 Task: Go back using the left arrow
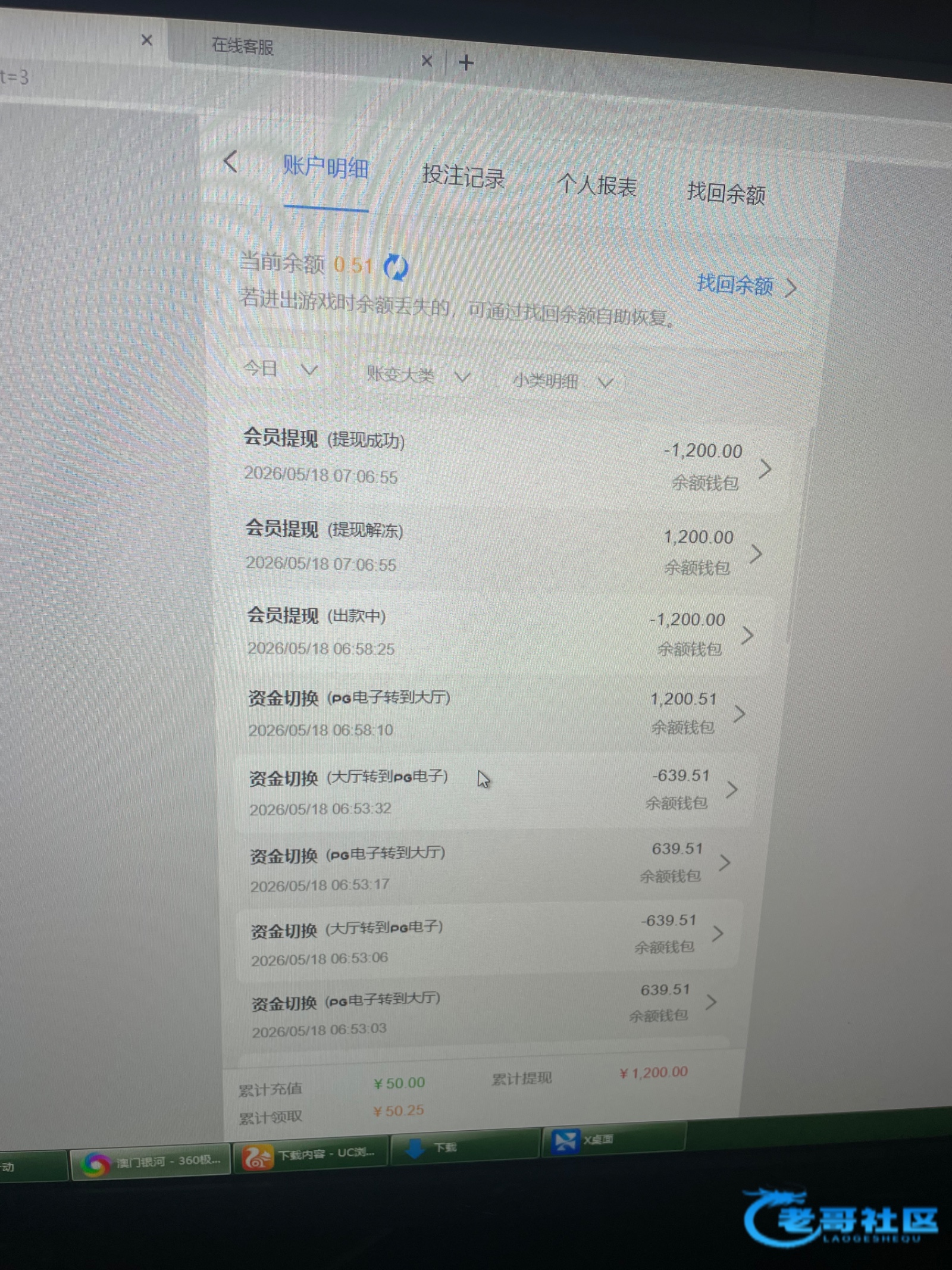231,161
